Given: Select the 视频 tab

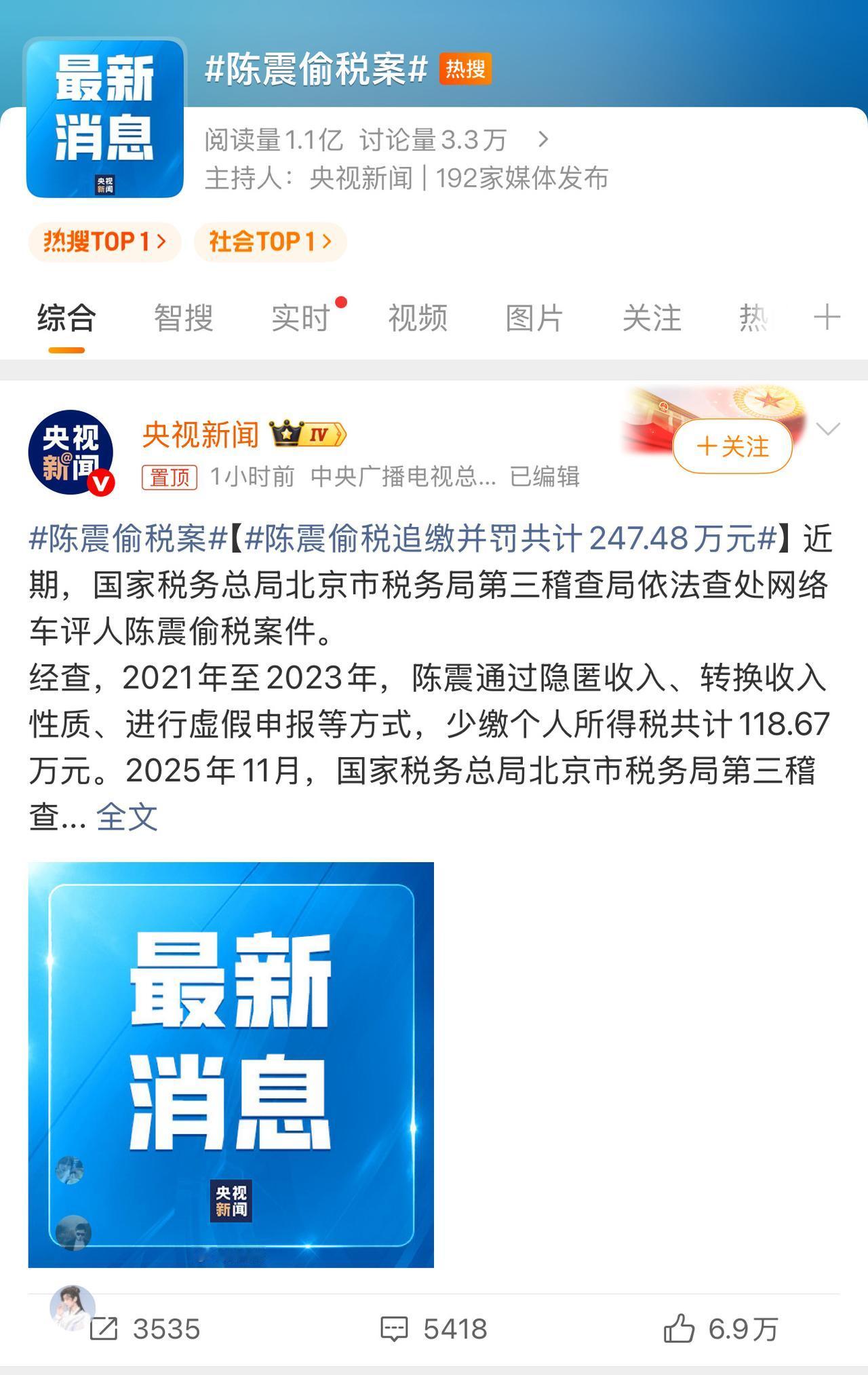Looking at the screenshot, I should point(416,317).
